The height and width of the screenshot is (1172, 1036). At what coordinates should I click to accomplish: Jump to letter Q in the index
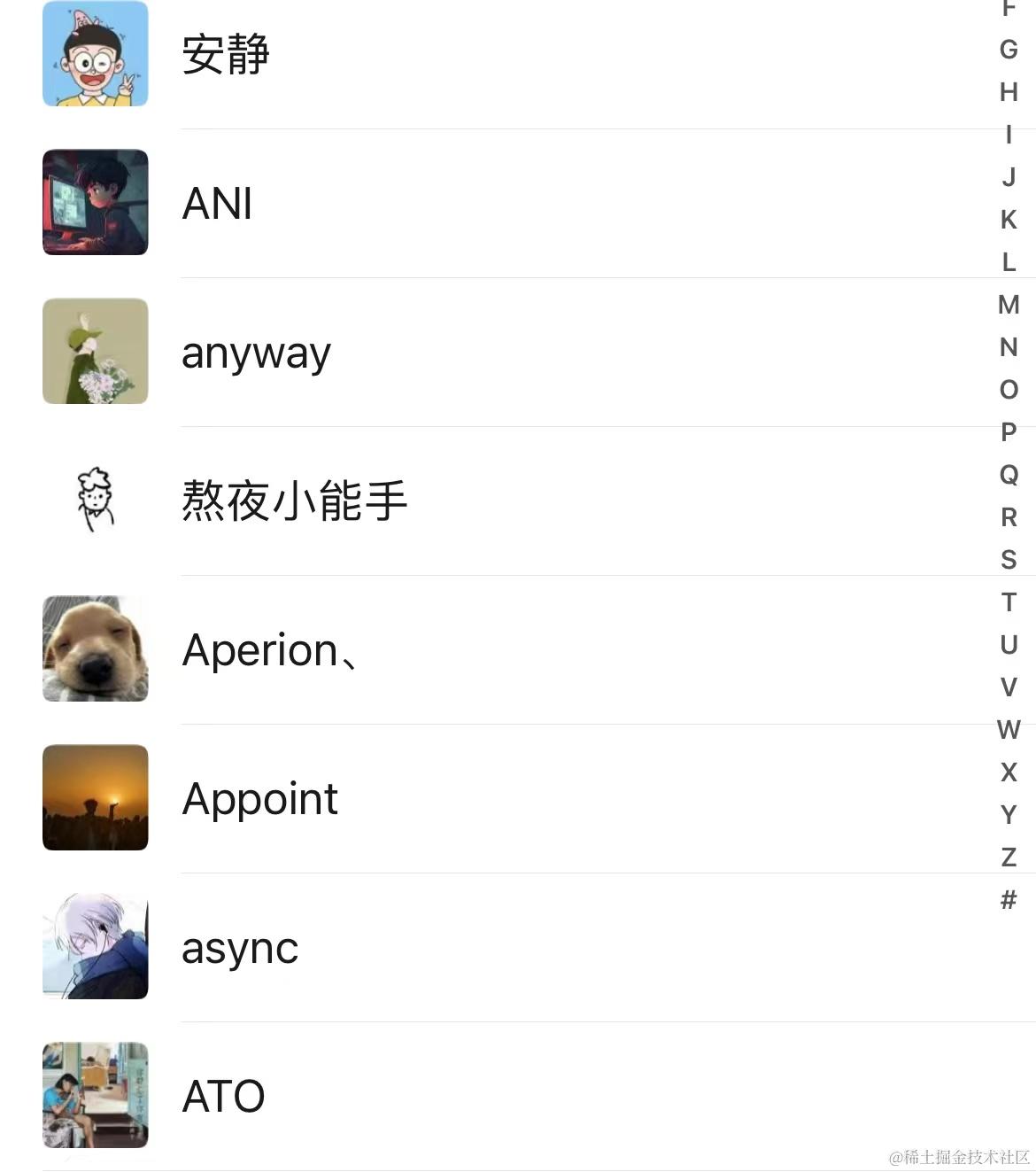pyautogui.click(x=1009, y=475)
